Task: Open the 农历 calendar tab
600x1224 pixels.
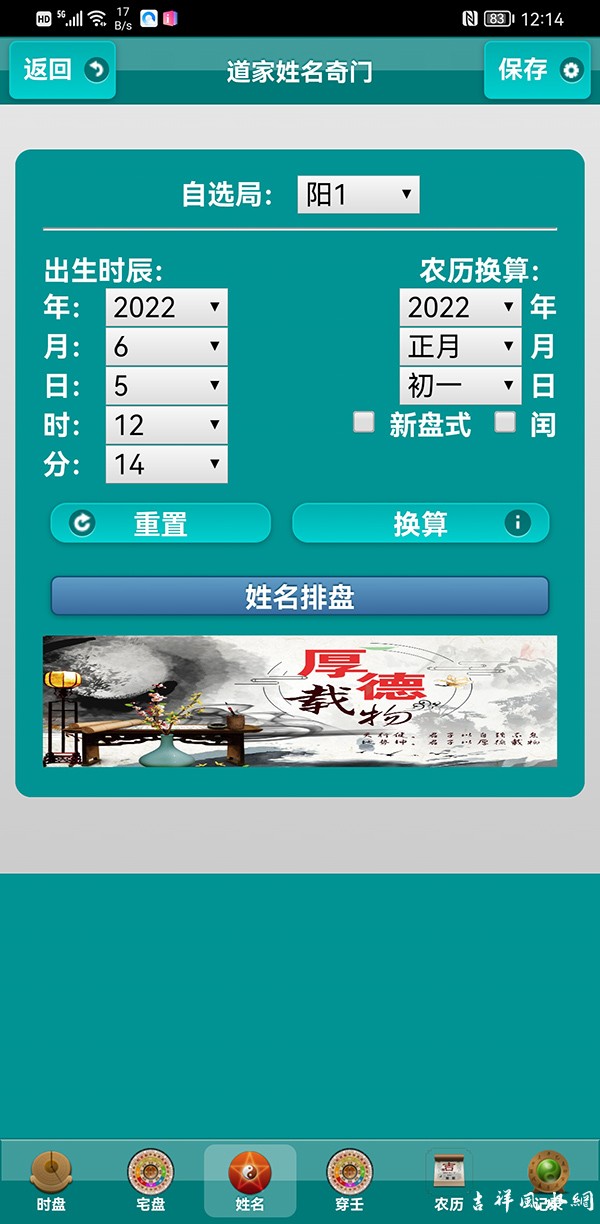Action: click(449, 1182)
